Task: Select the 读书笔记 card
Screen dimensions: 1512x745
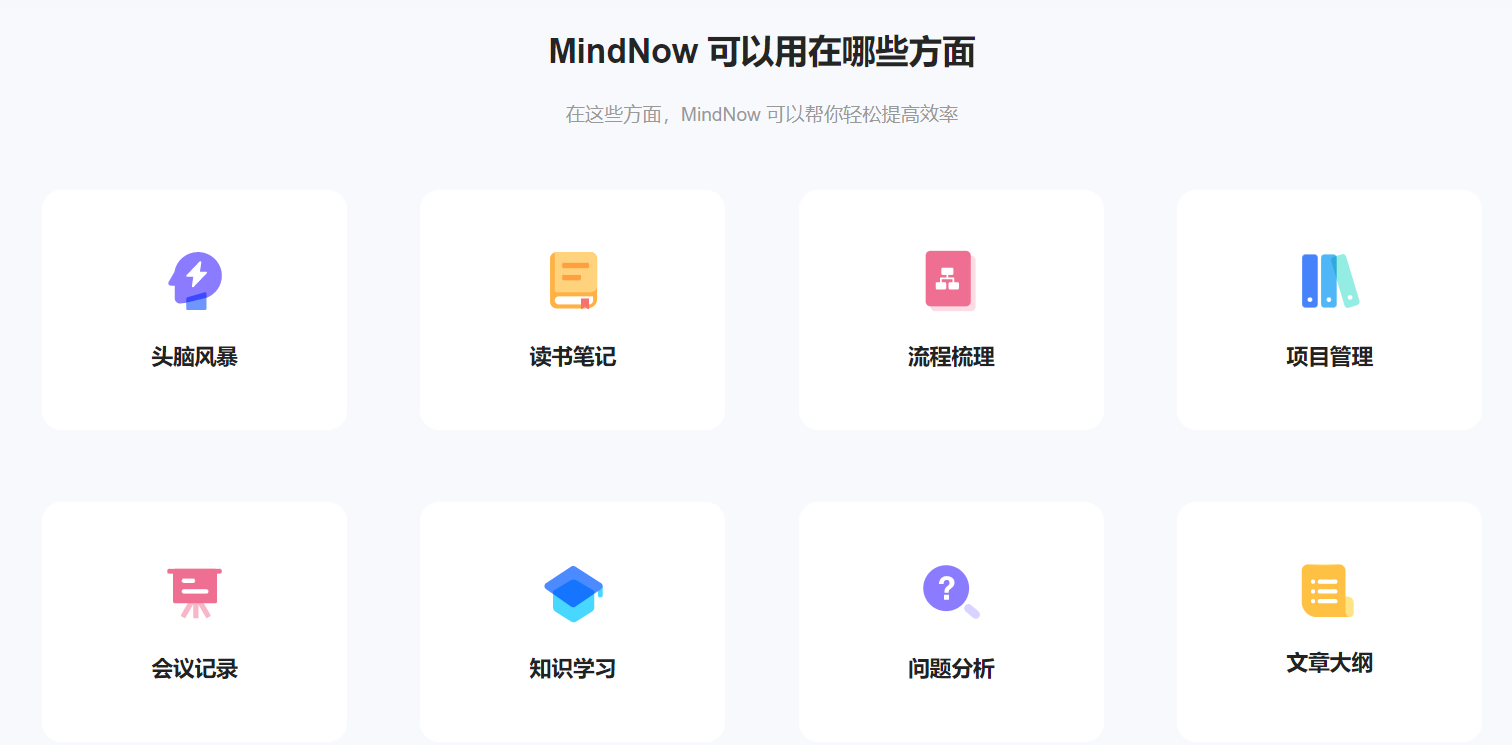Action: 572,310
